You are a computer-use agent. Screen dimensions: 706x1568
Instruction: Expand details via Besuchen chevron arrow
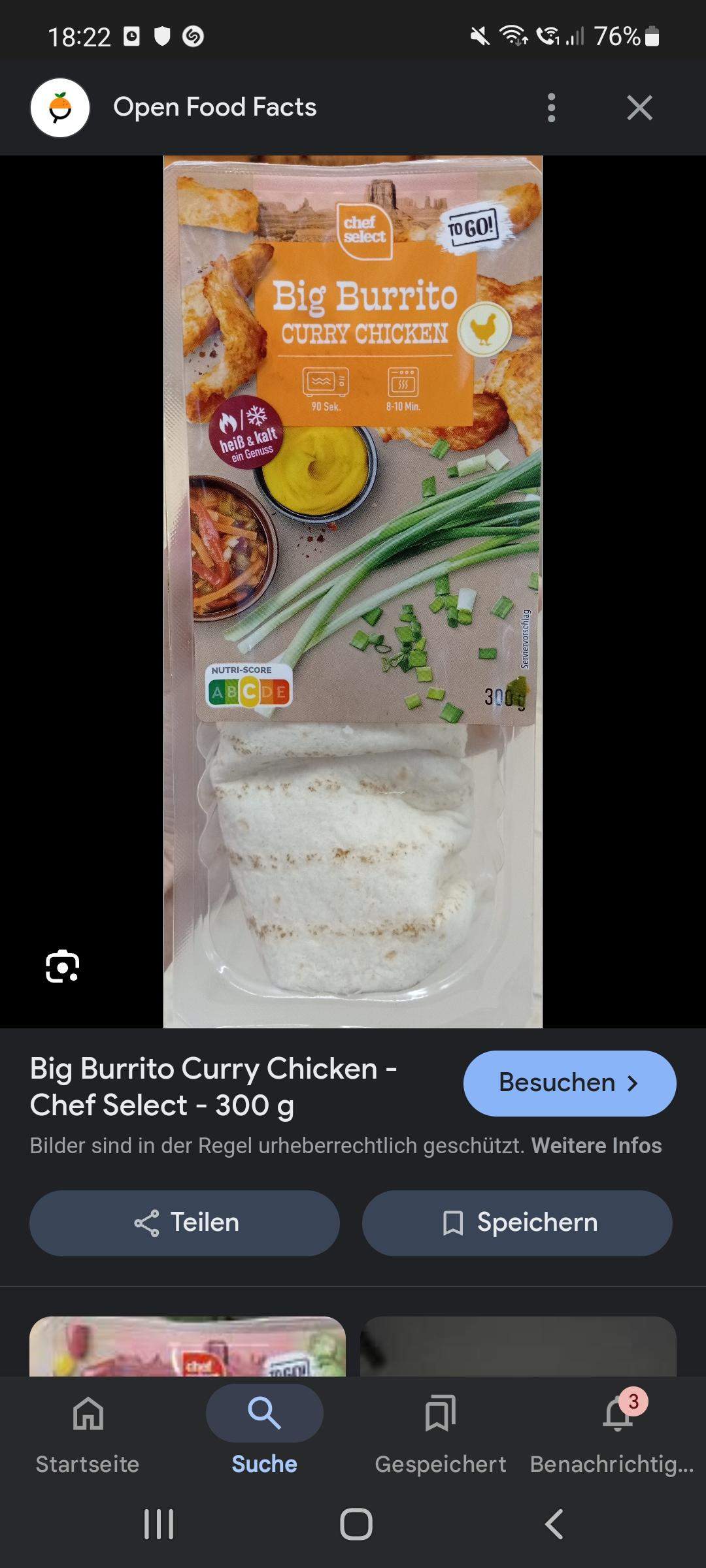(x=632, y=1083)
